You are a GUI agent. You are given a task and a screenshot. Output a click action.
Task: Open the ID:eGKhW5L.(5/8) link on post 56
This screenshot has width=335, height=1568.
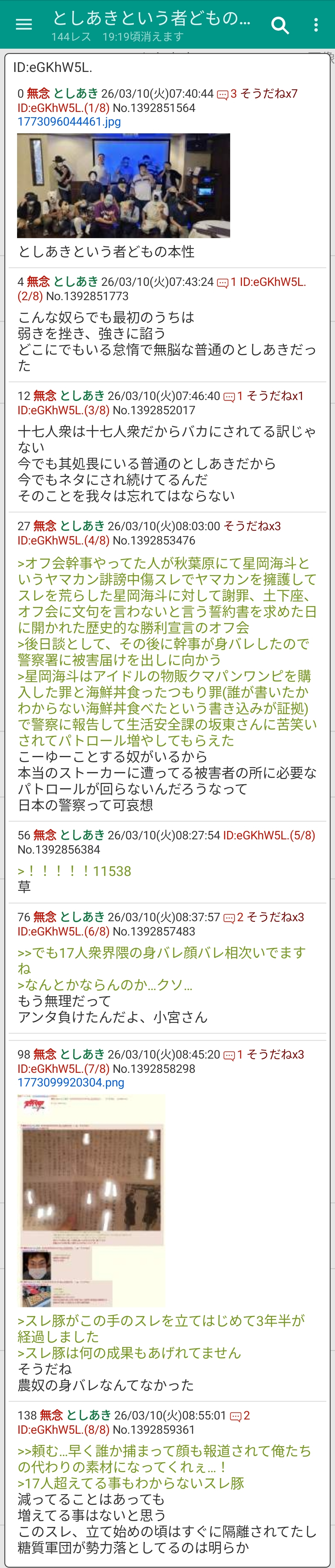tap(269, 835)
